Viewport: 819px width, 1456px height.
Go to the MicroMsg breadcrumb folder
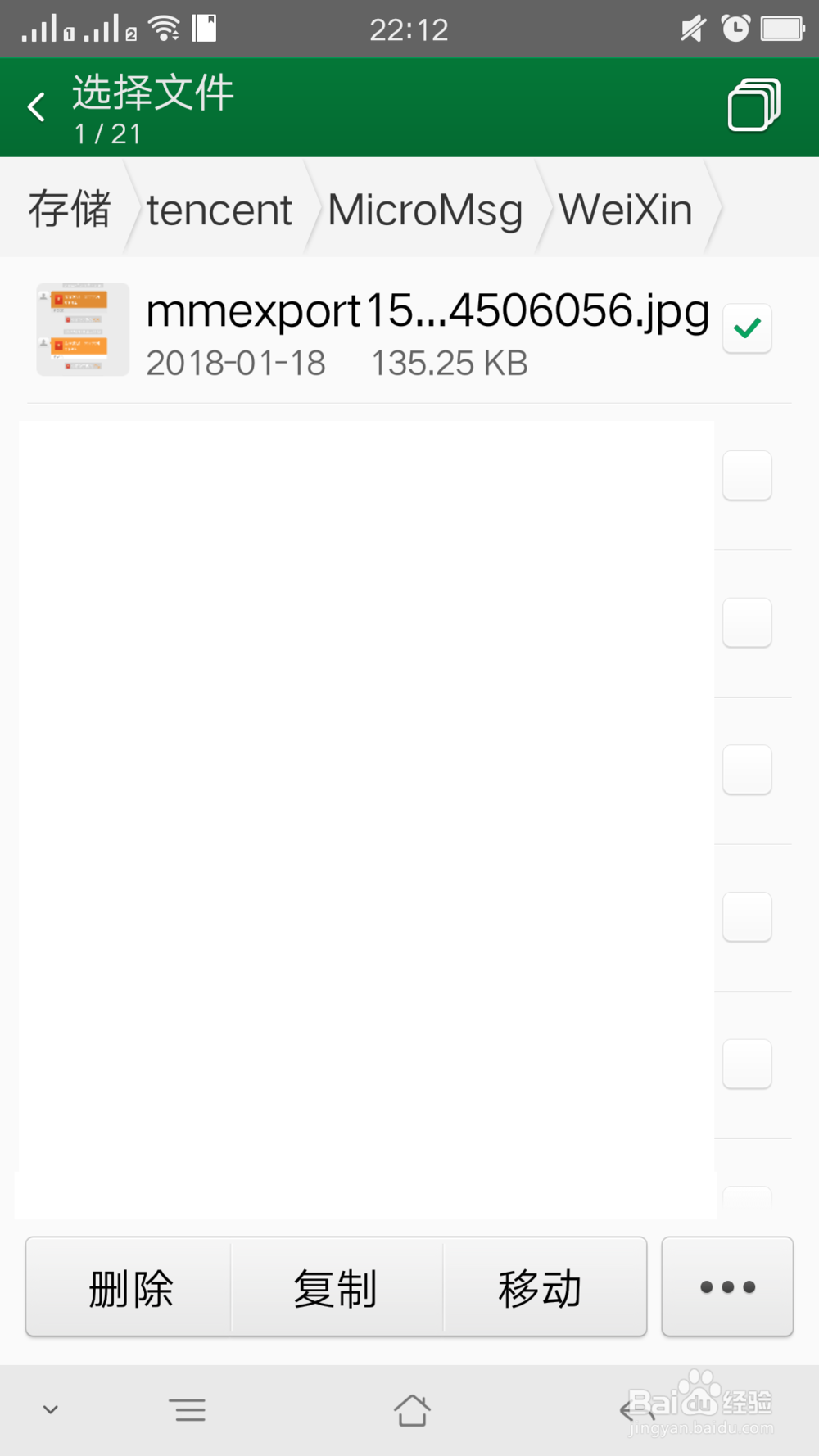(426, 210)
